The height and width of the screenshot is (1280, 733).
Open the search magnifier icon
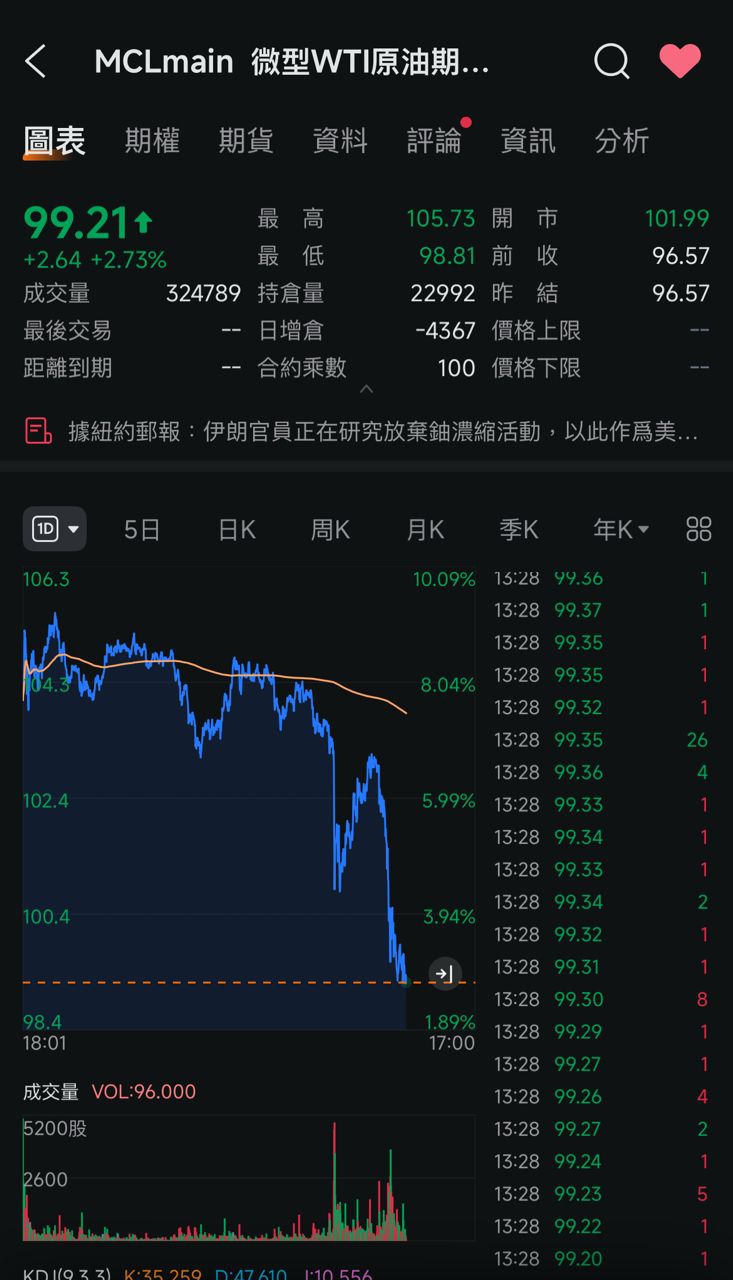tap(611, 62)
